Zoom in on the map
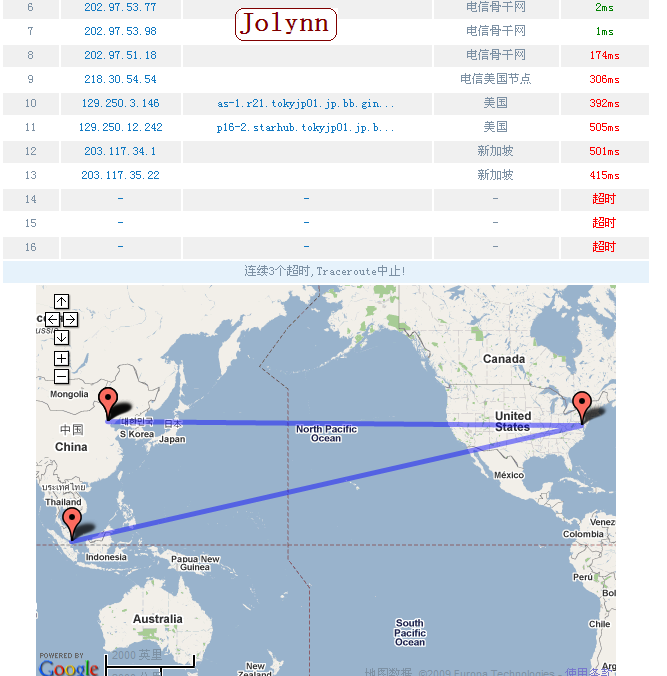This screenshot has width=667, height=676. (x=61, y=358)
